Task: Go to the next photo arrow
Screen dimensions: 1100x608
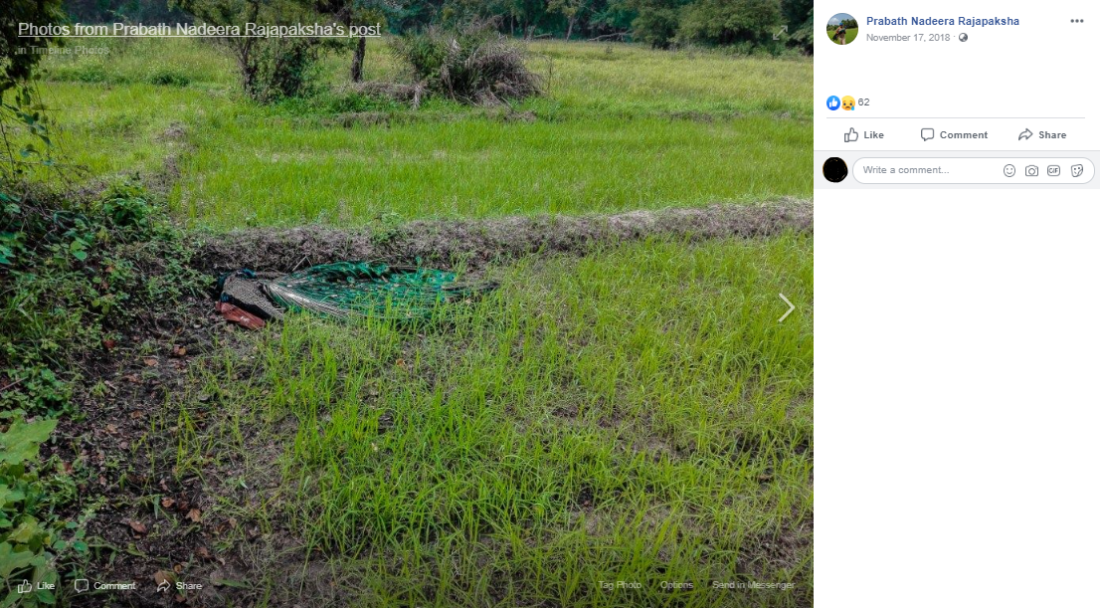Action: (786, 308)
